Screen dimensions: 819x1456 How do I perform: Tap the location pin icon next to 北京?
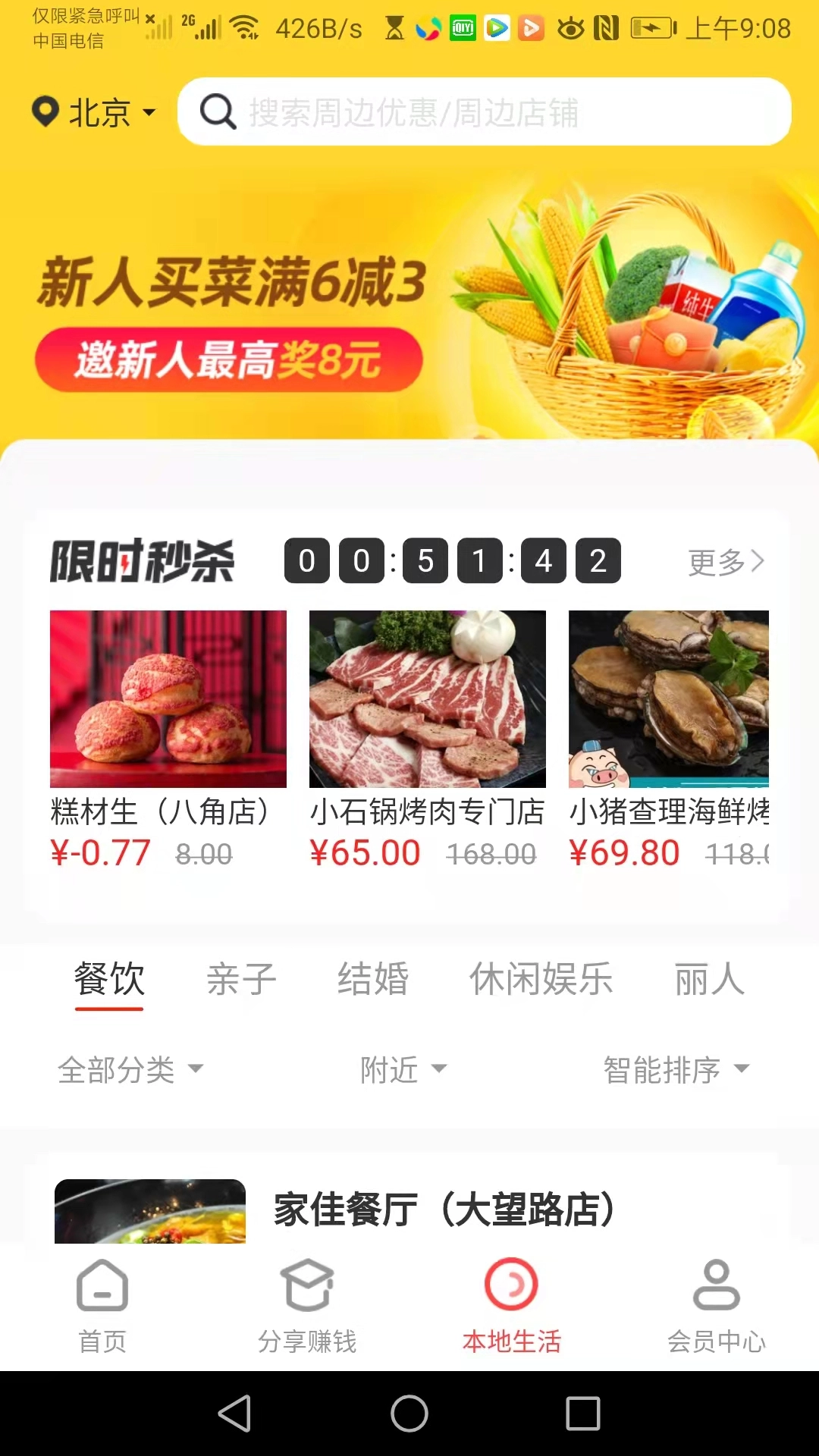click(44, 111)
